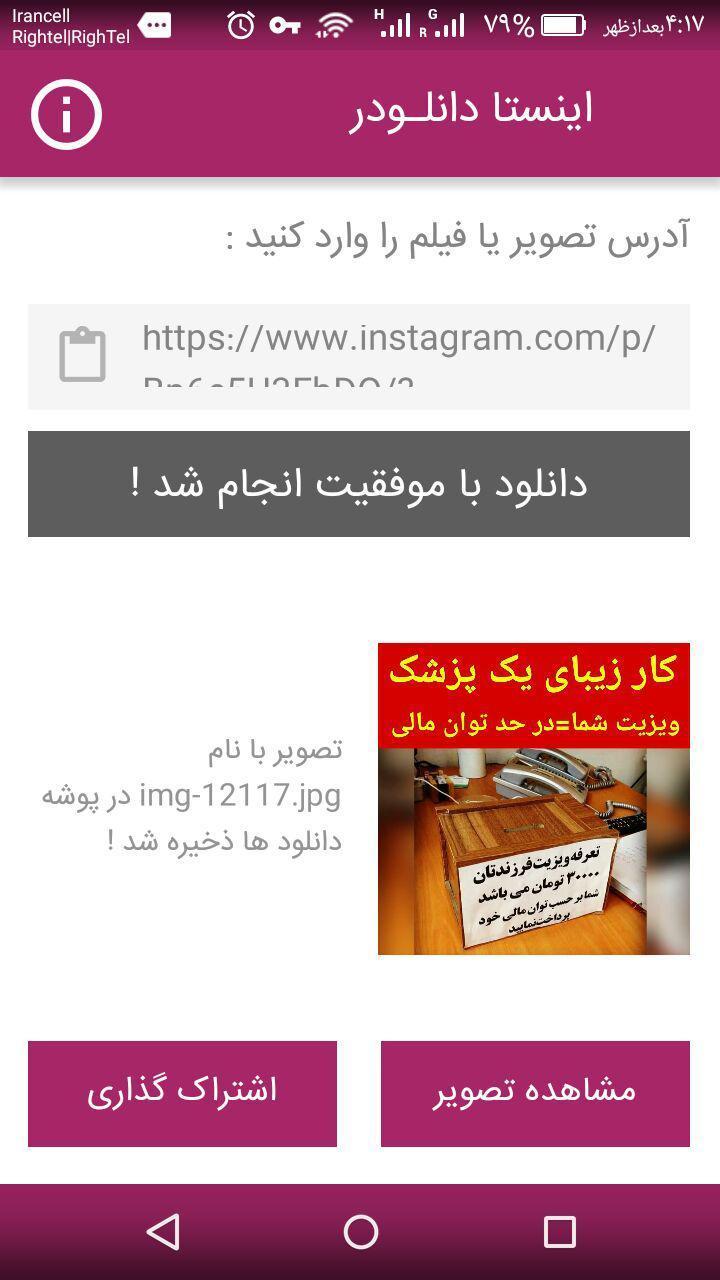
Task: Tap the gray download status button
Action: tap(359, 484)
